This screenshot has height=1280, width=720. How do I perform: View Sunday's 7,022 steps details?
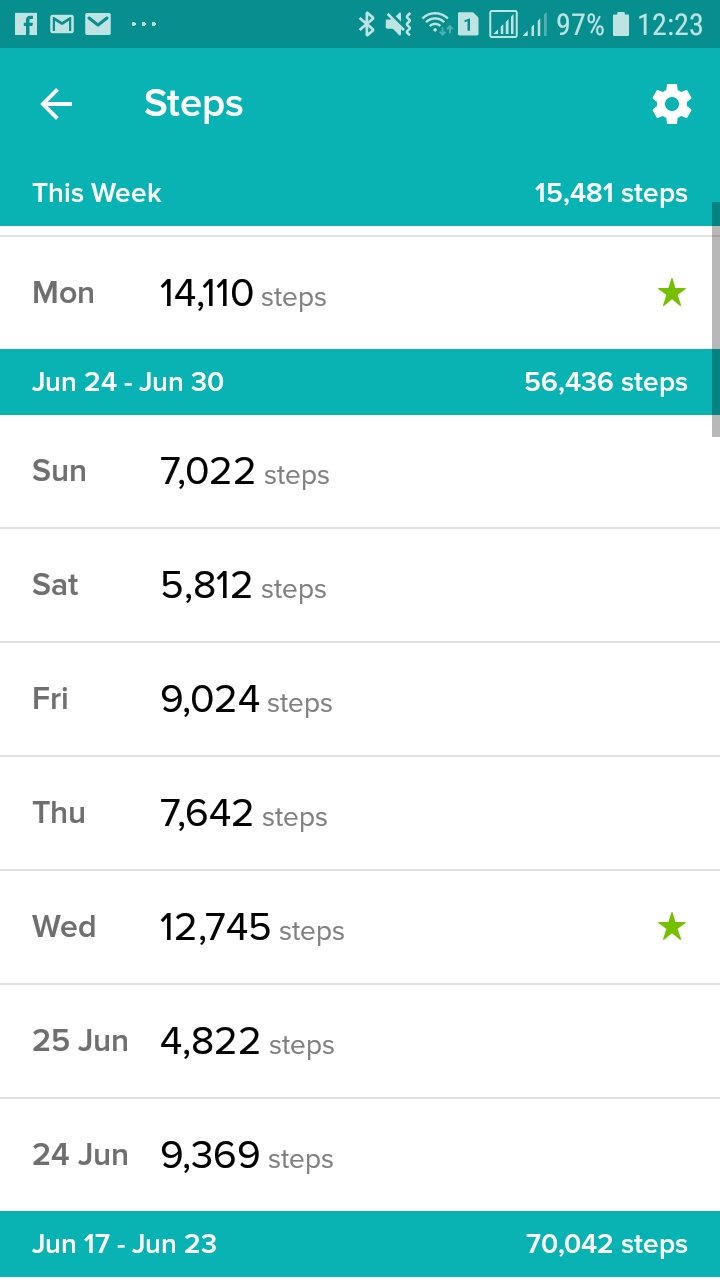[x=360, y=471]
